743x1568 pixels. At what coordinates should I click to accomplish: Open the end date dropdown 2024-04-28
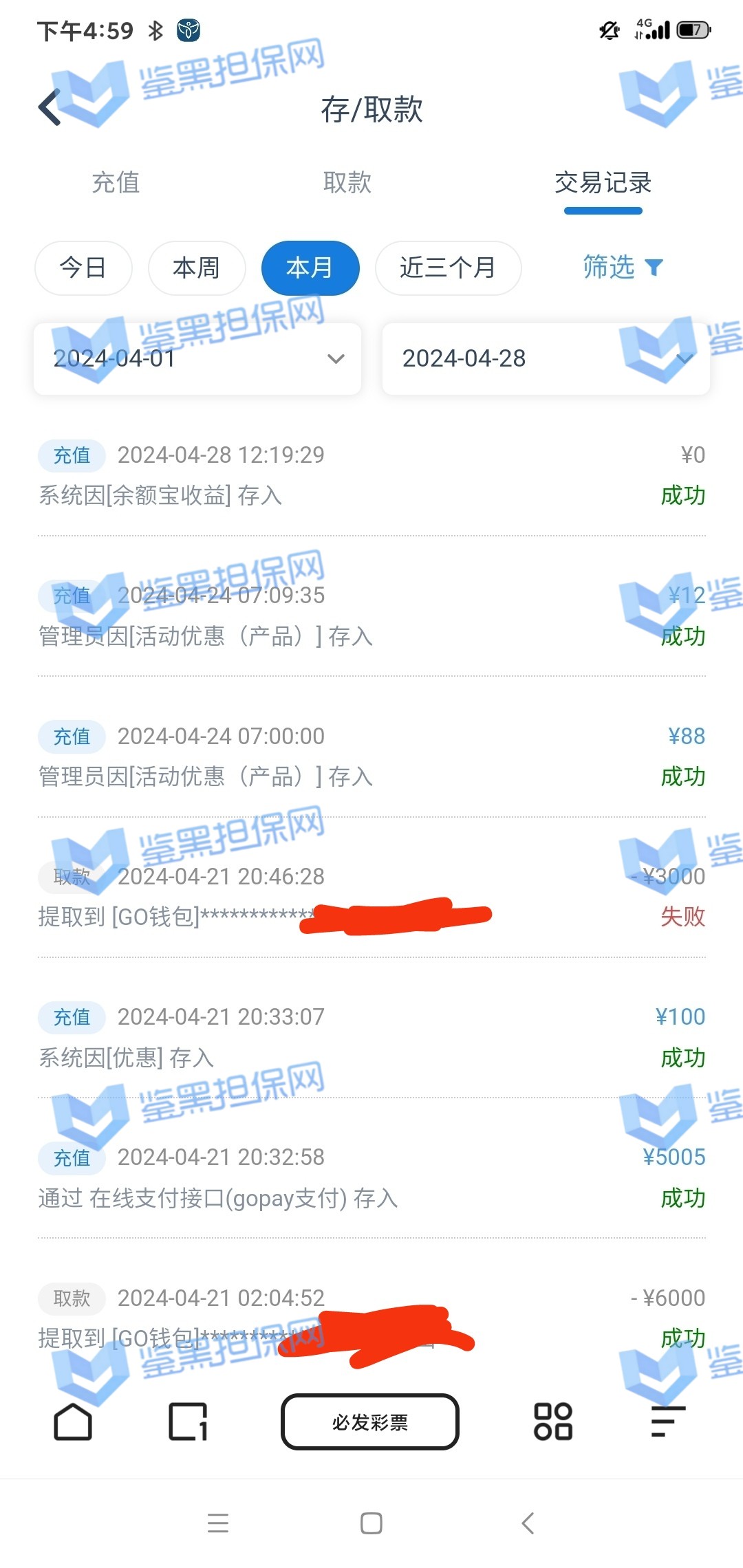pyautogui.click(x=546, y=358)
